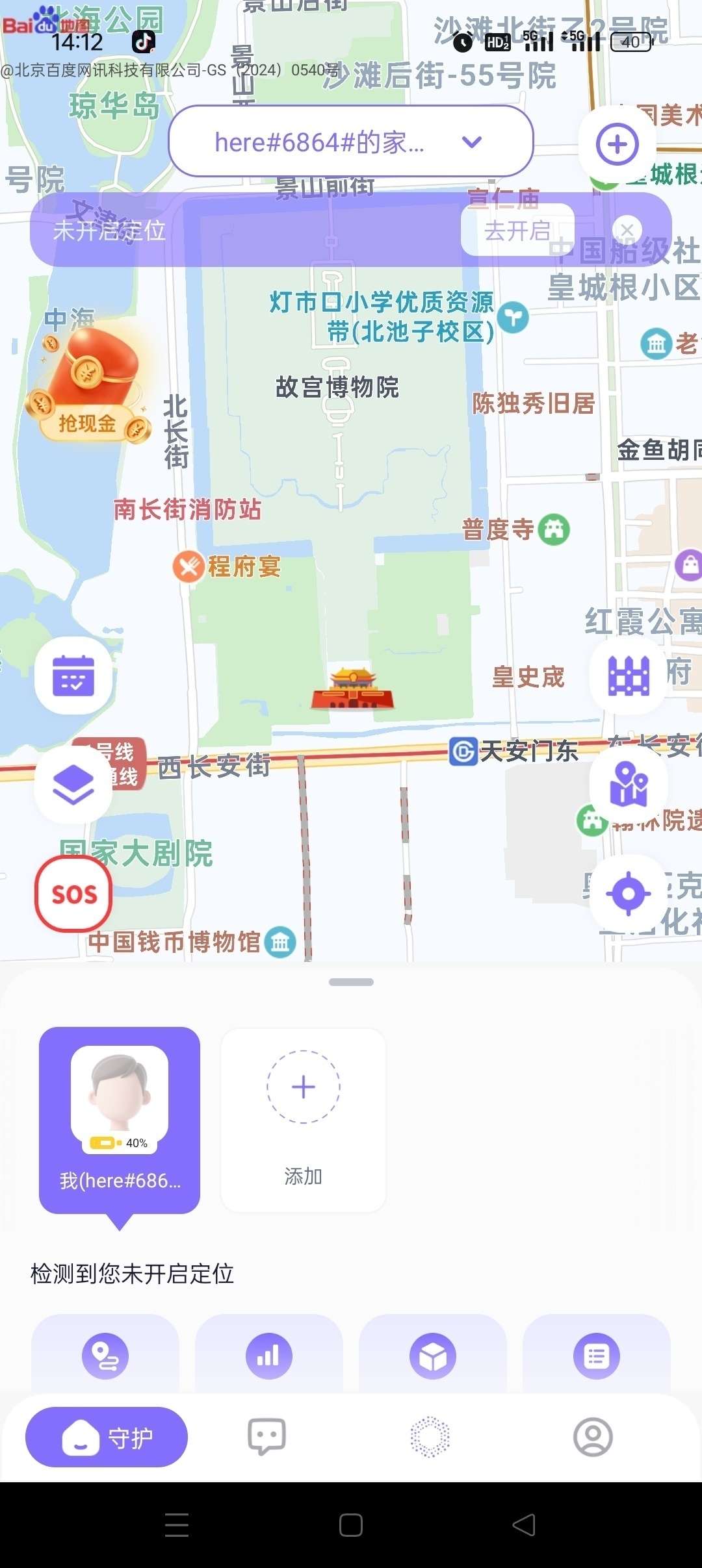The image size is (702, 1568).
Task: Dismiss the 未开启定位 banner with the X
Action: point(626,229)
